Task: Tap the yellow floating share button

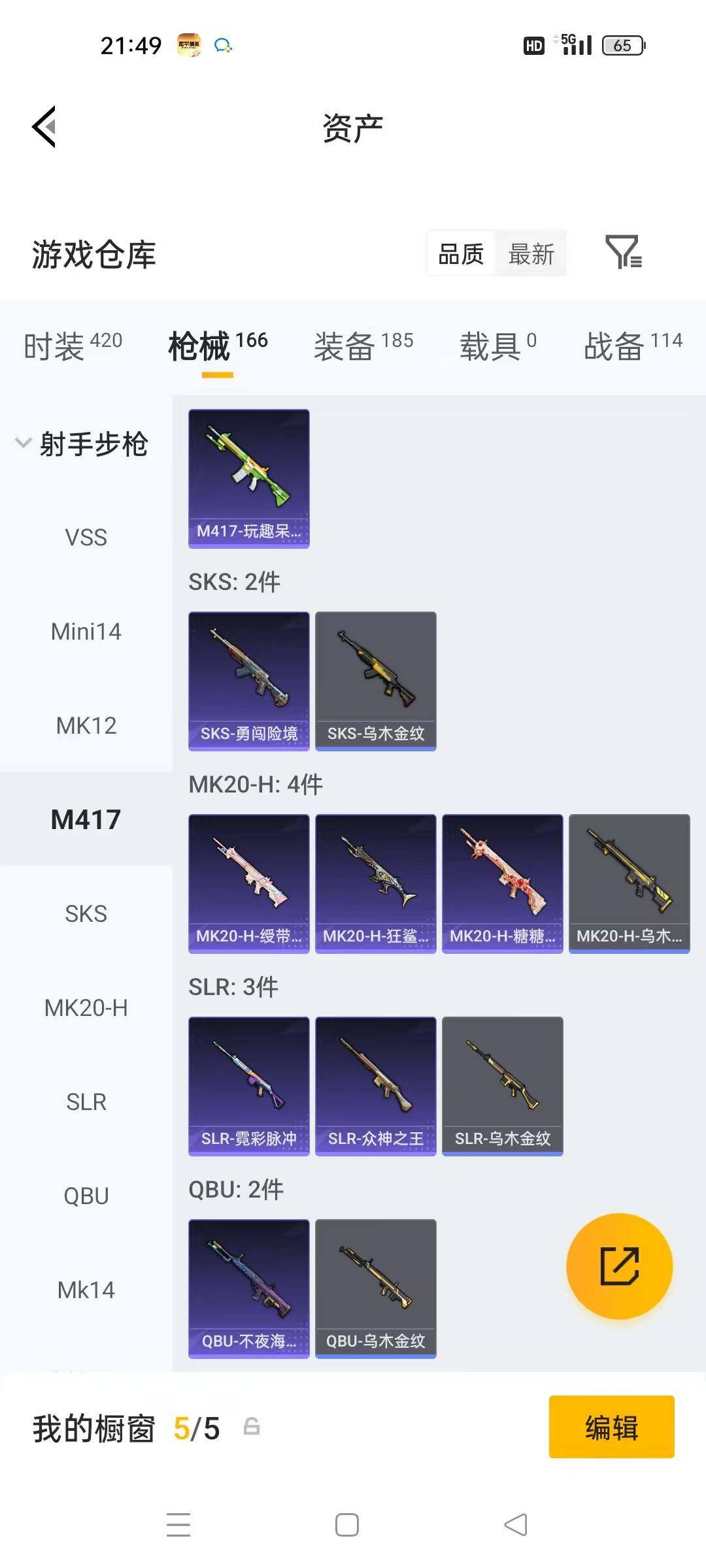Action: pos(619,1266)
